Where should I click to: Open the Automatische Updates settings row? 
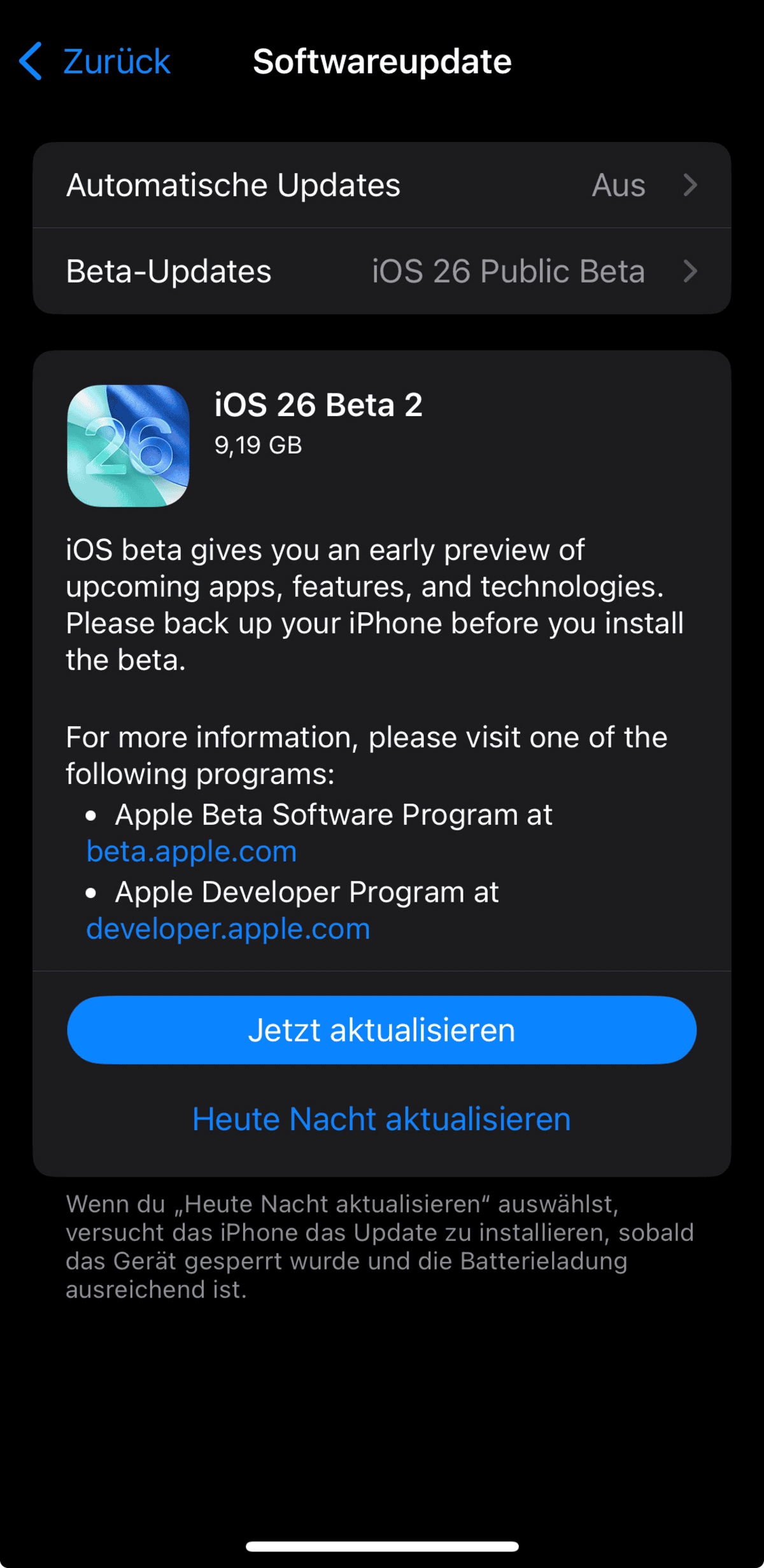point(382,185)
